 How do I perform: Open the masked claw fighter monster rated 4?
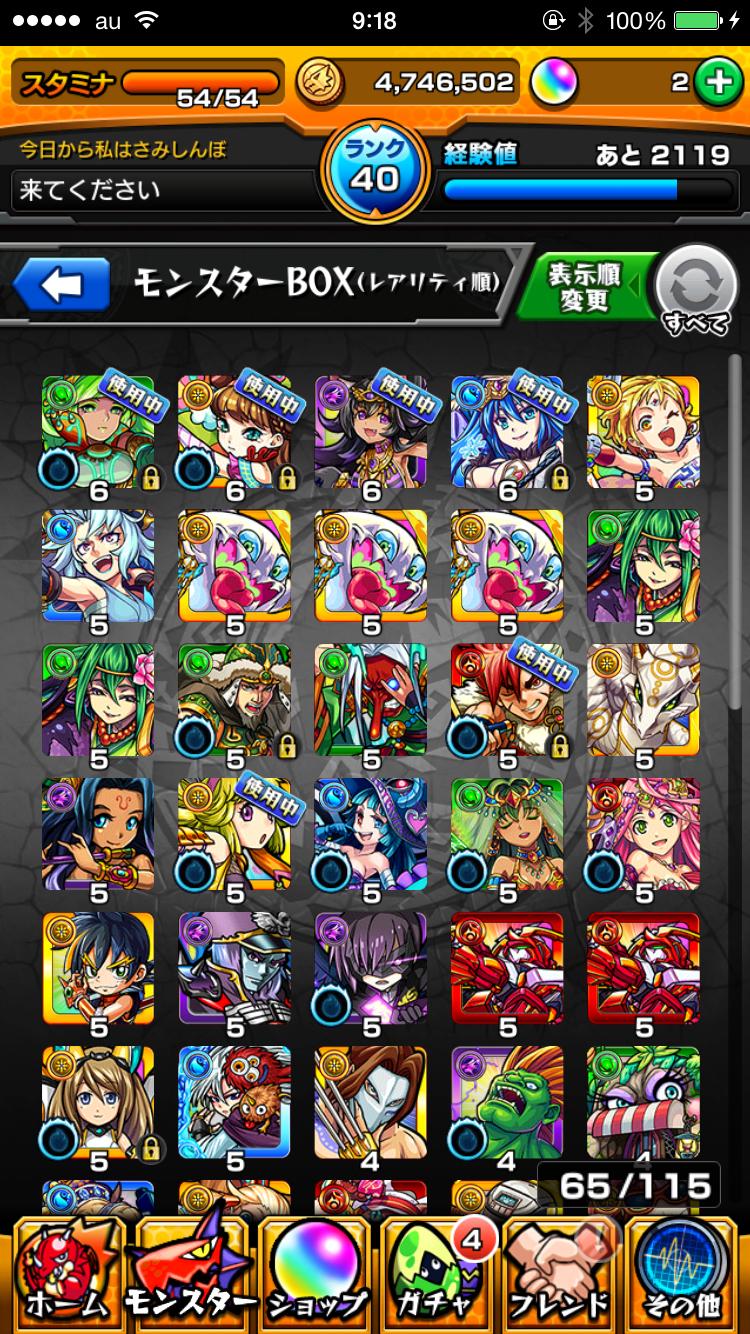371,1103
